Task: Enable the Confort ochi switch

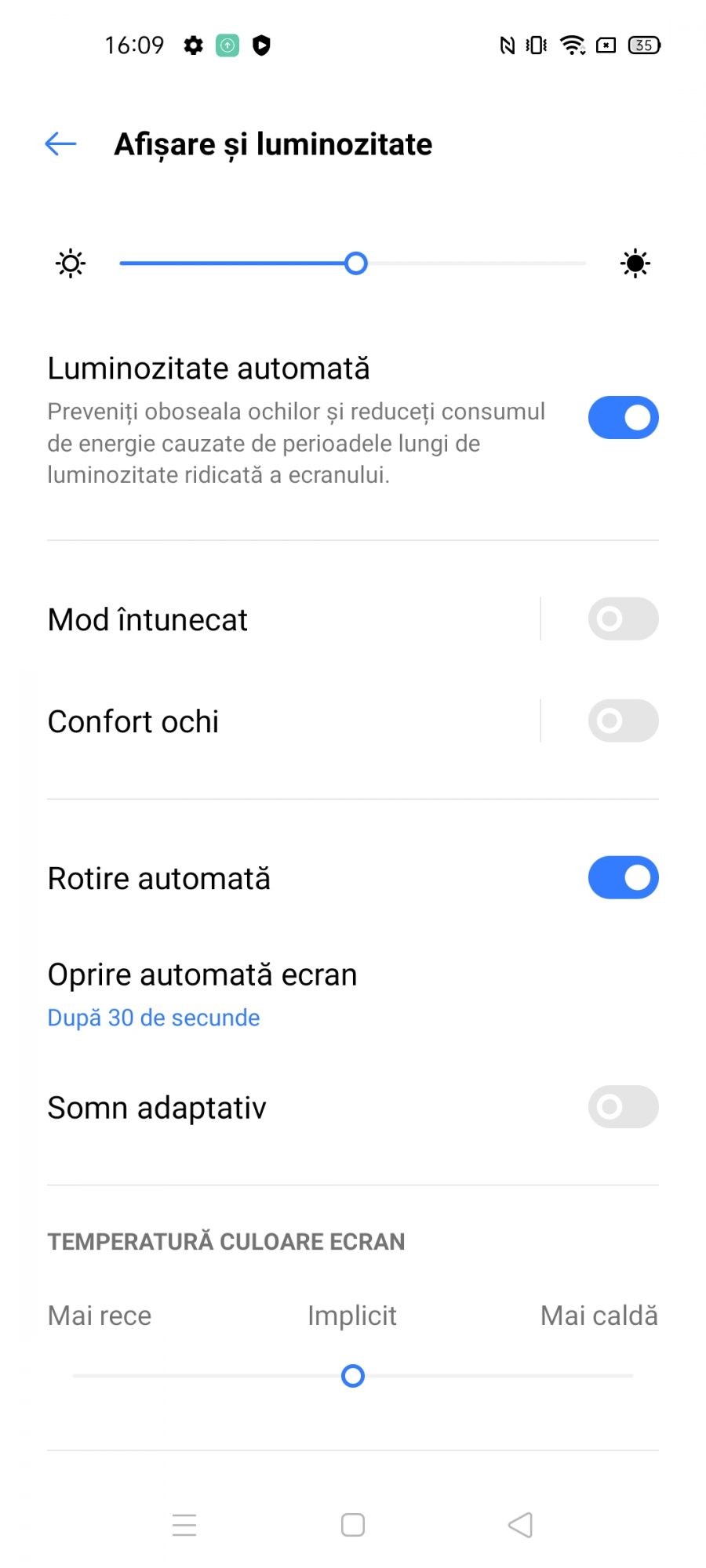Action: [623, 721]
